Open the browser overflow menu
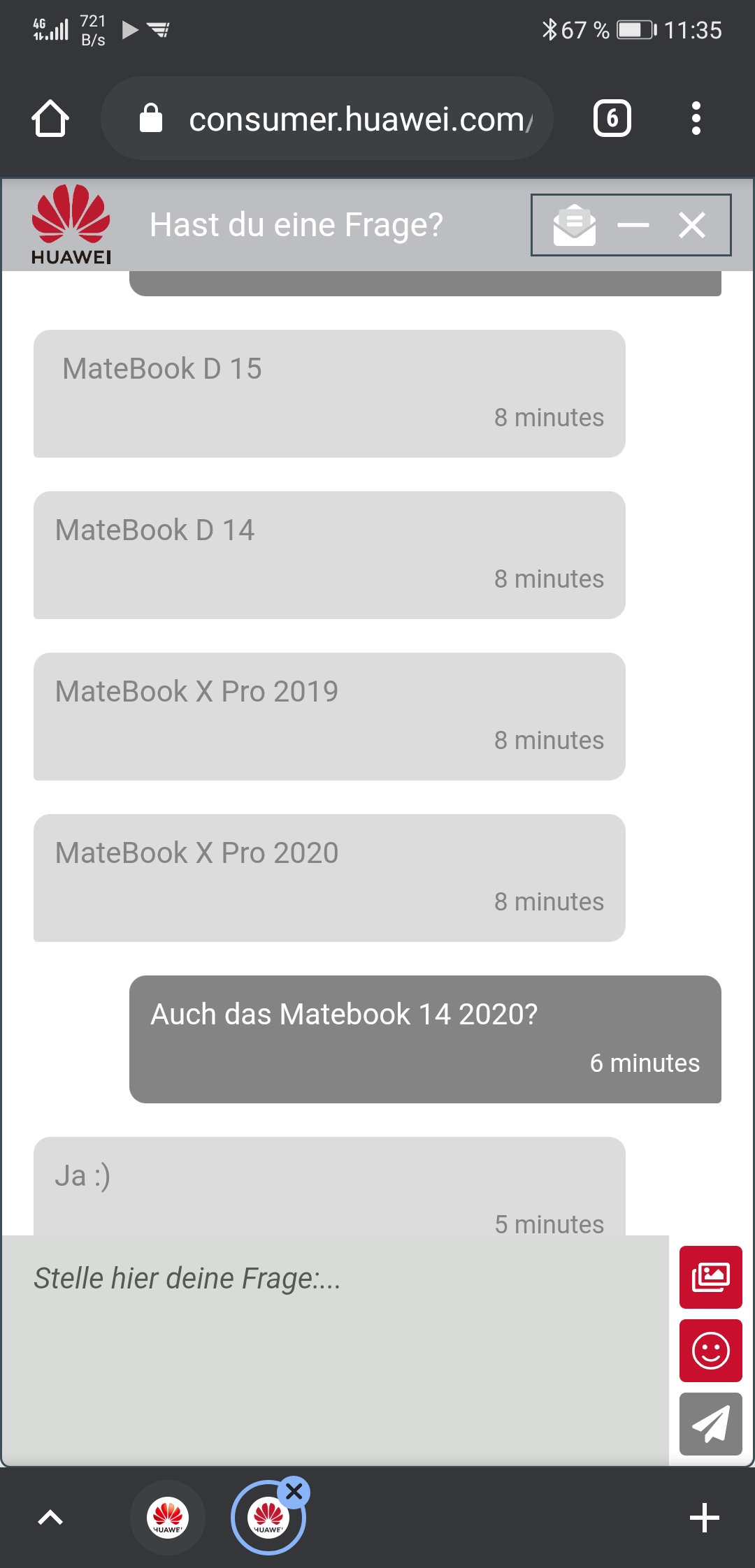This screenshot has height=1568, width=755. point(696,118)
